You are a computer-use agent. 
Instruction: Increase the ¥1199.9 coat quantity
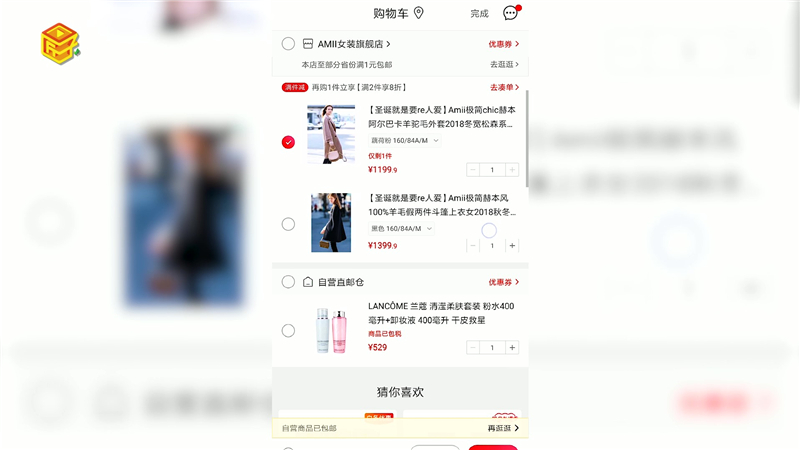512,170
